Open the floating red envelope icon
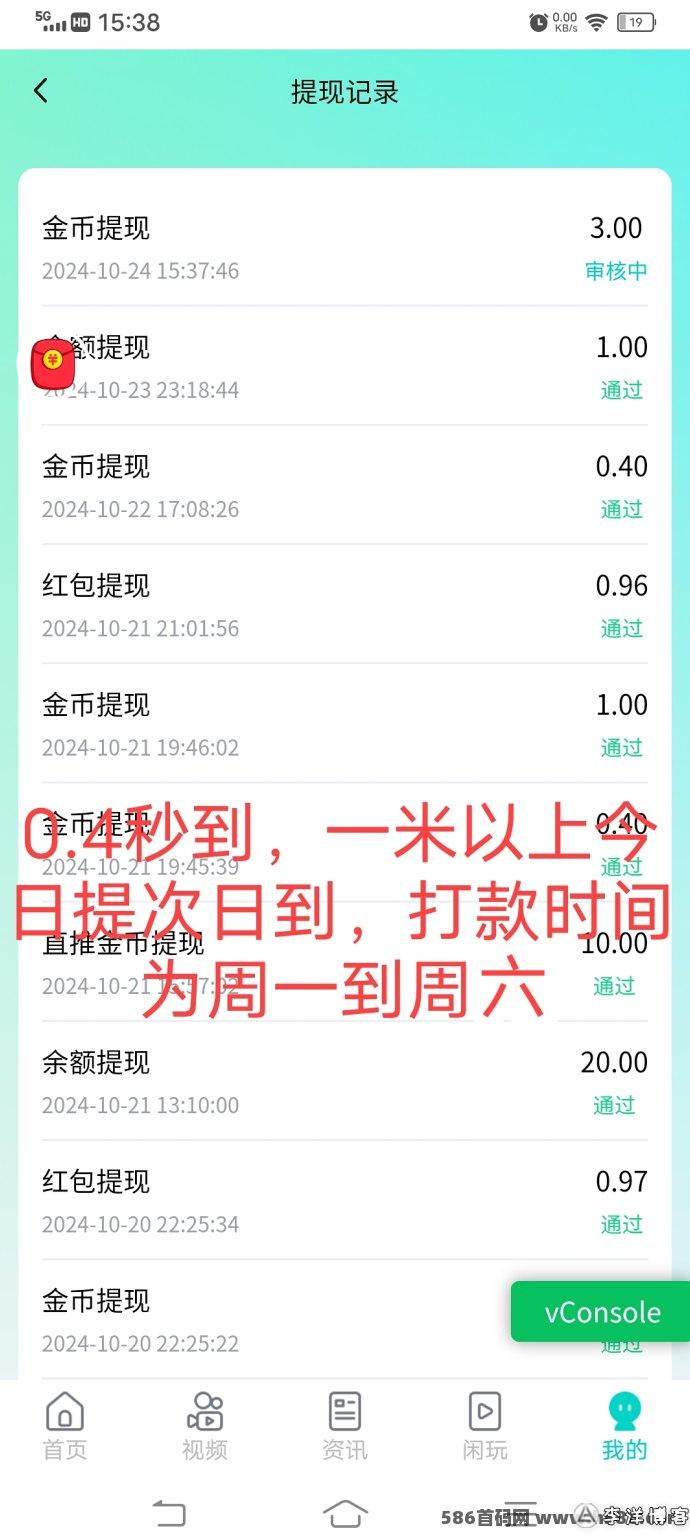 [54, 363]
